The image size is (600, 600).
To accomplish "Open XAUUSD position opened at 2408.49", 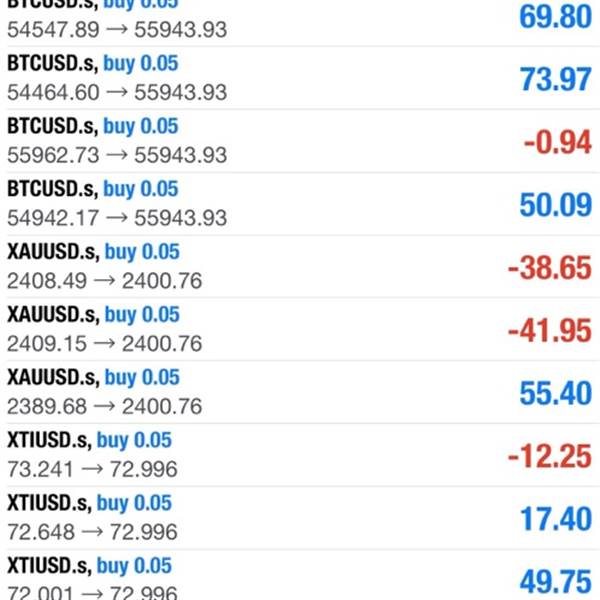I will point(300,267).
